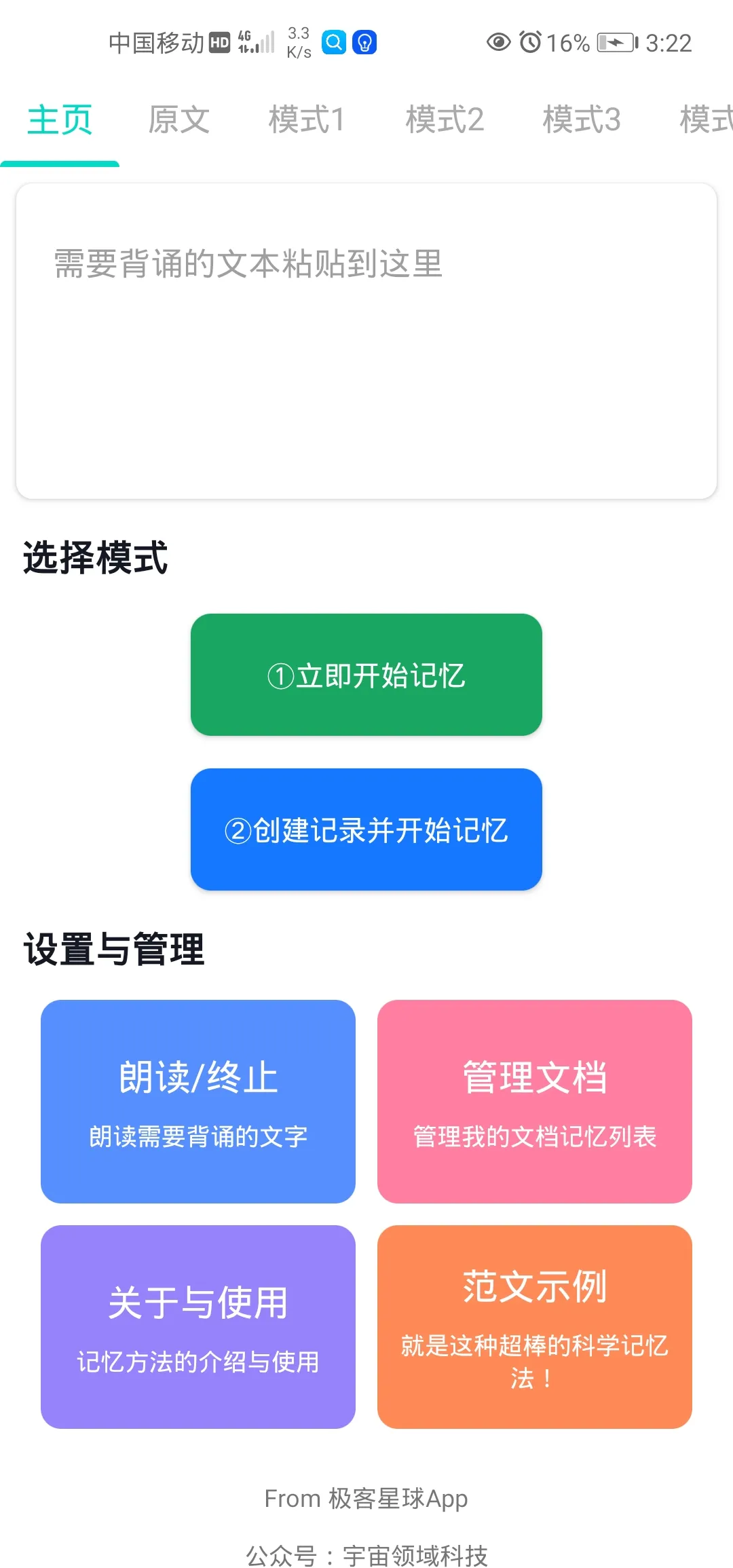
Task: Open the 朗读/终止 card
Action: (x=198, y=1101)
